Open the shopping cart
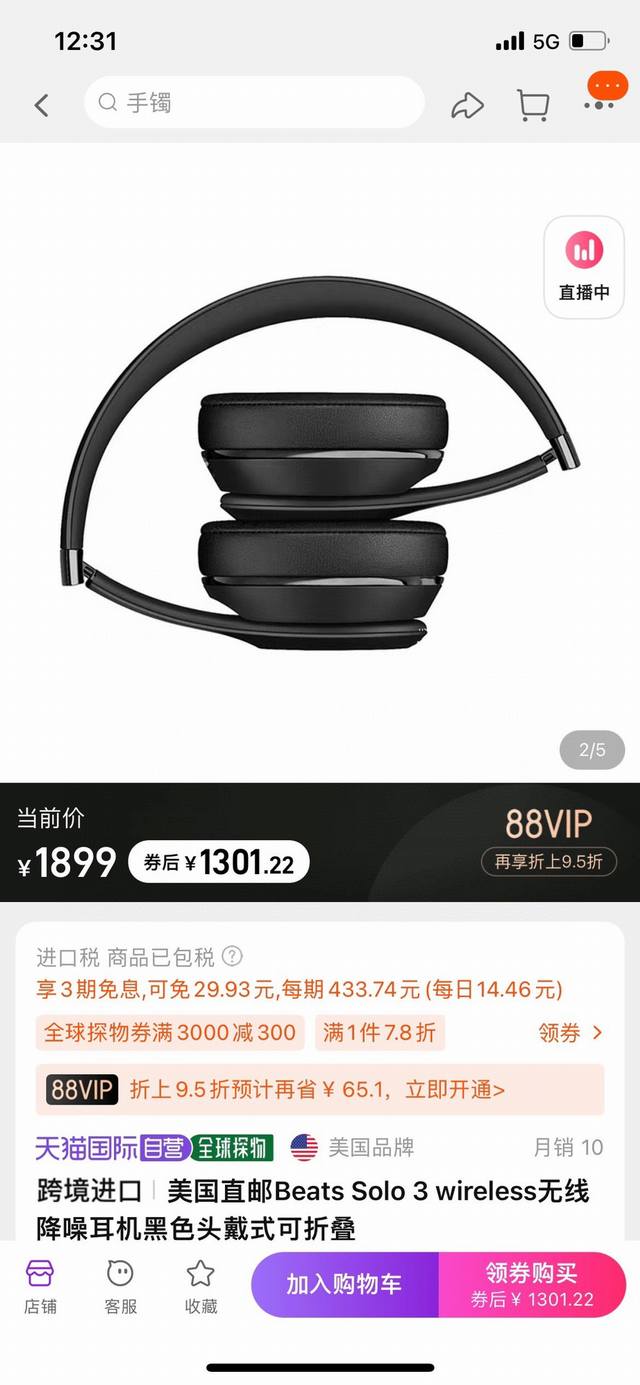Viewport: 640px width, 1385px height. coord(532,105)
